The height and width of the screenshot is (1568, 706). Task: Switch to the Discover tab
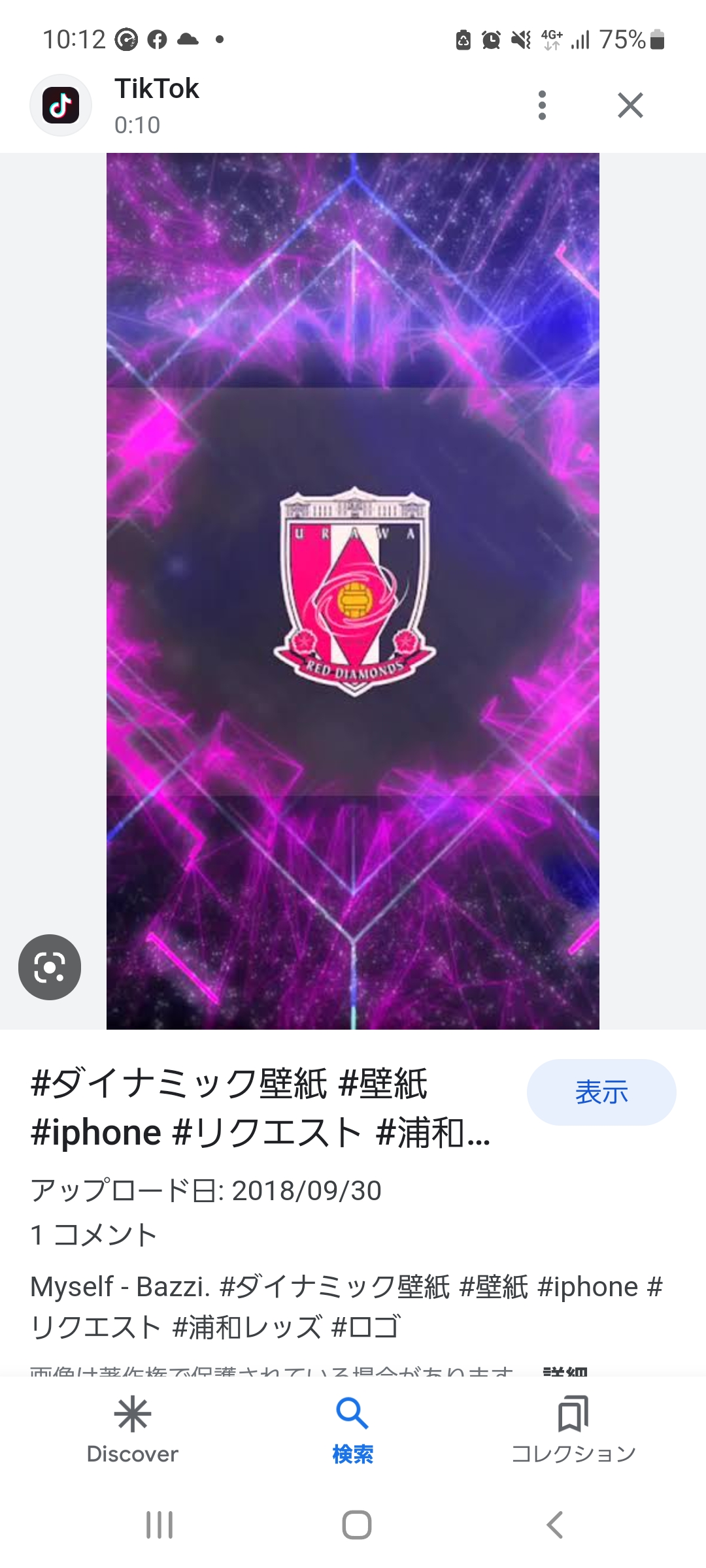(x=133, y=1431)
